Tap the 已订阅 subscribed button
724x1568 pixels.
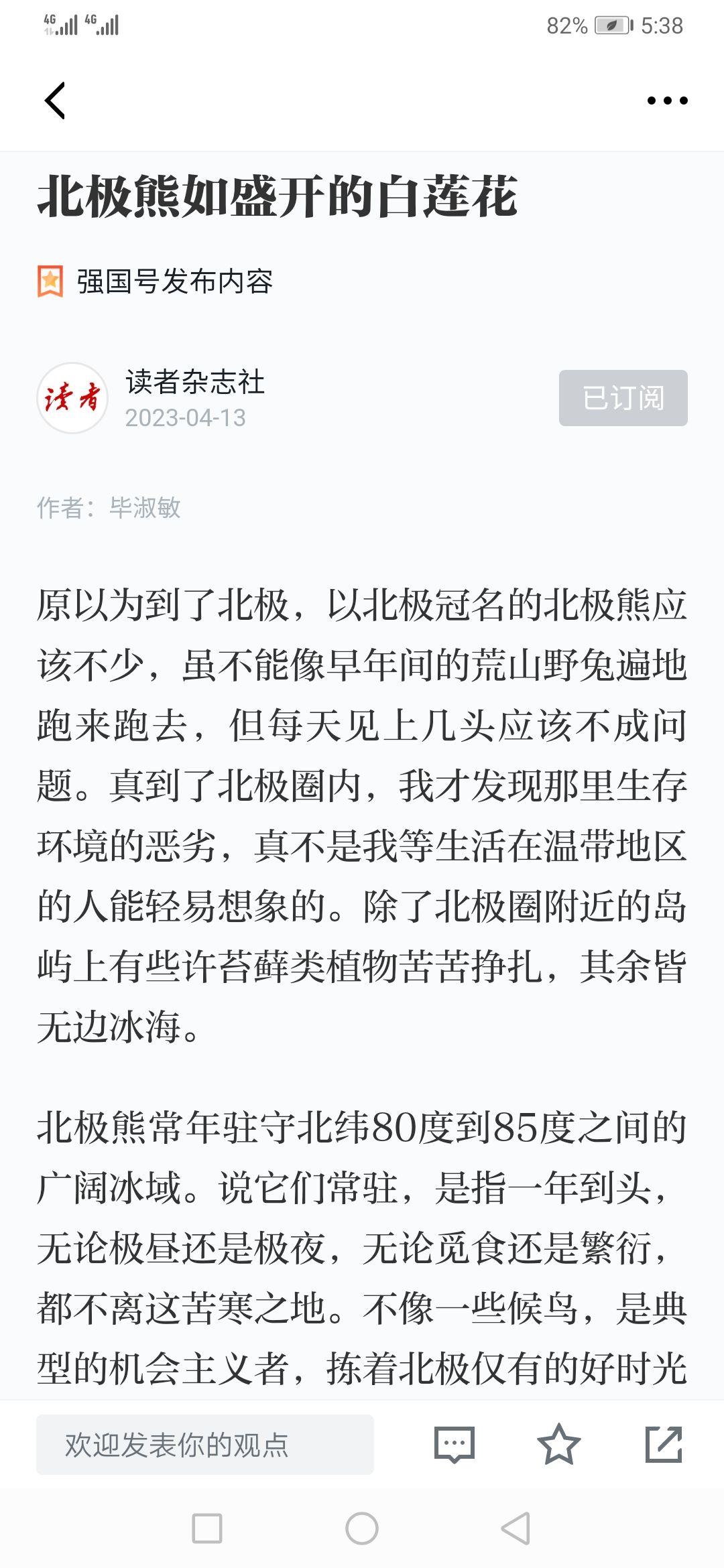(x=623, y=398)
